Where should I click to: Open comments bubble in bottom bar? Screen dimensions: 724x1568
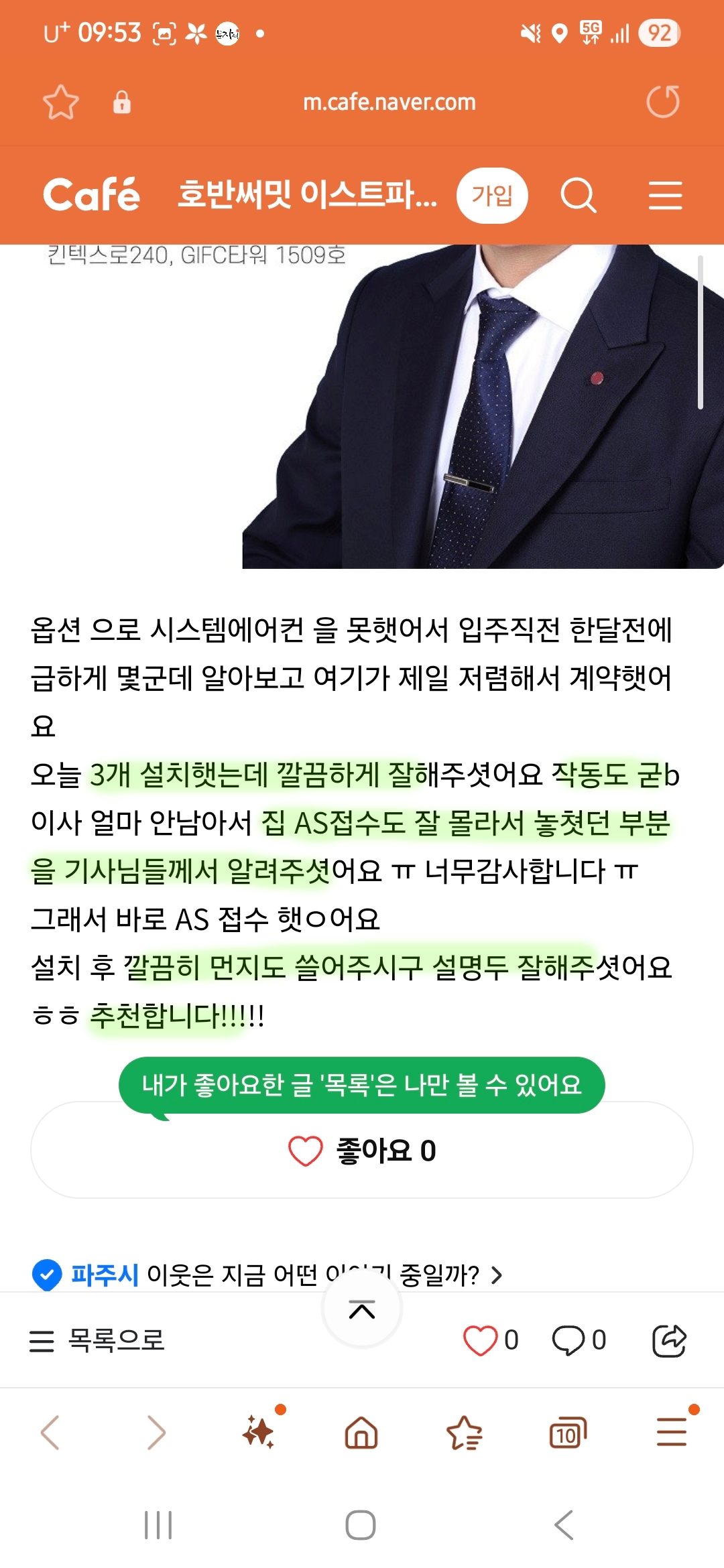(x=568, y=1340)
